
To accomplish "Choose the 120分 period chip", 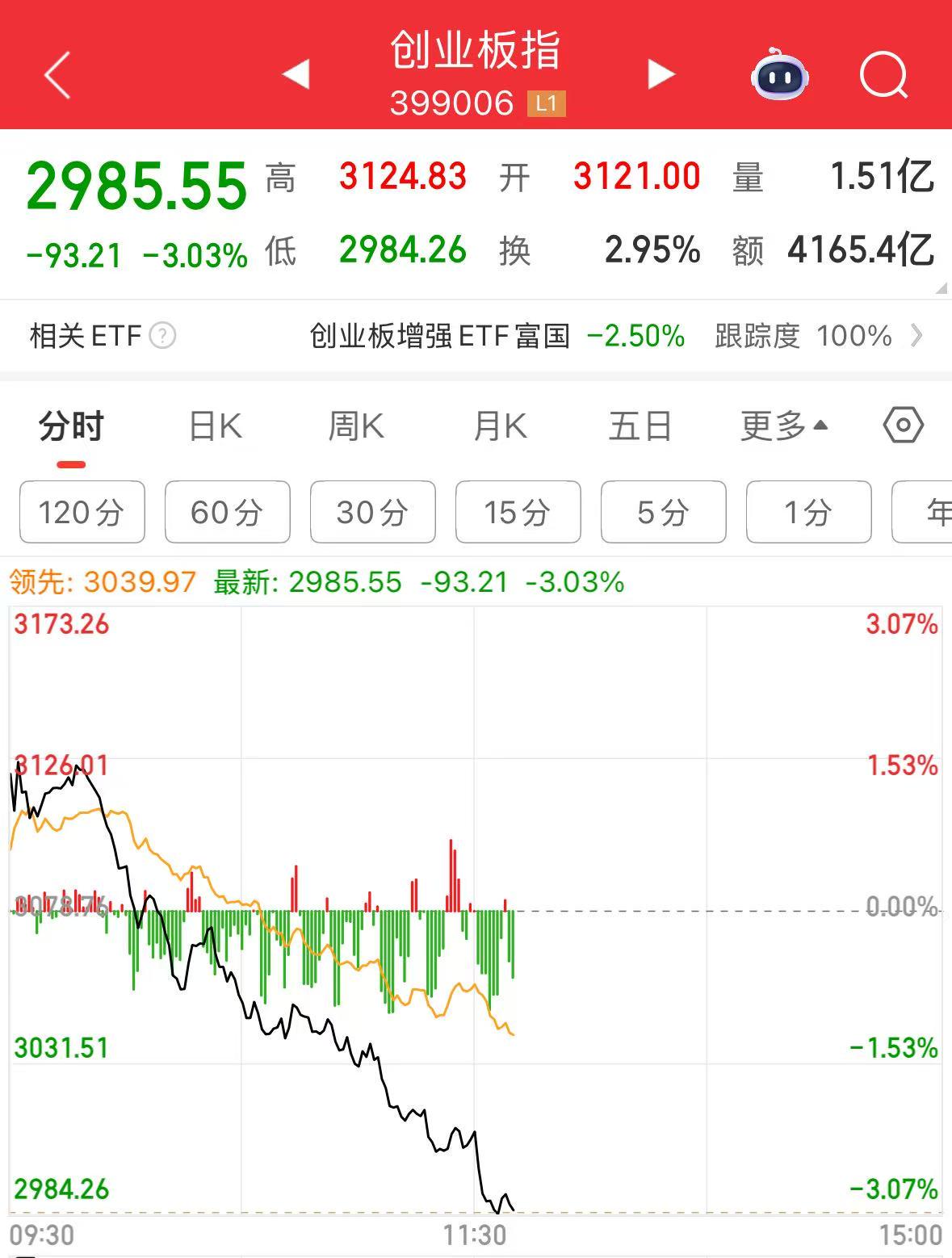I will 82,512.
